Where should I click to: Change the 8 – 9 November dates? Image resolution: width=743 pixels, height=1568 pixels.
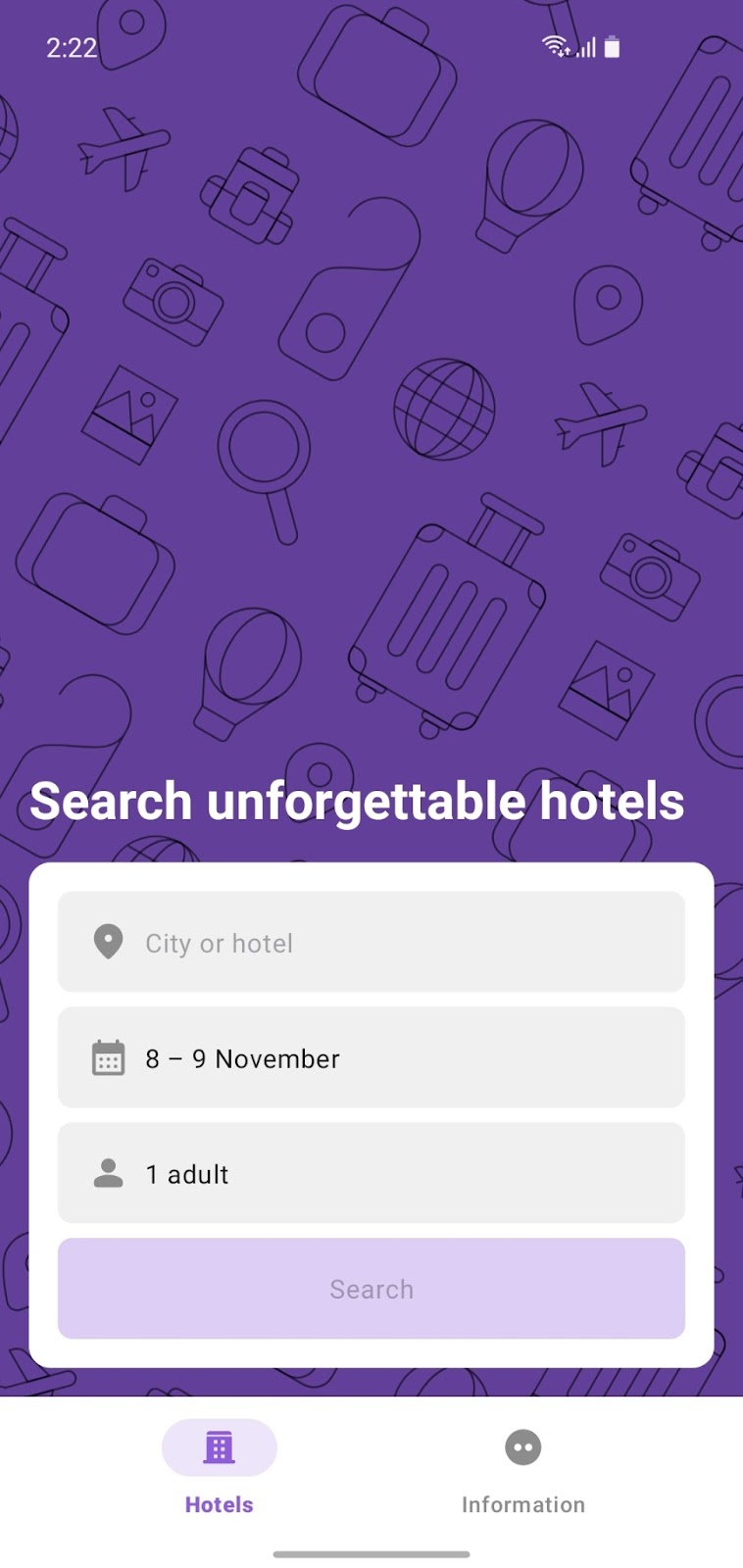click(371, 1057)
